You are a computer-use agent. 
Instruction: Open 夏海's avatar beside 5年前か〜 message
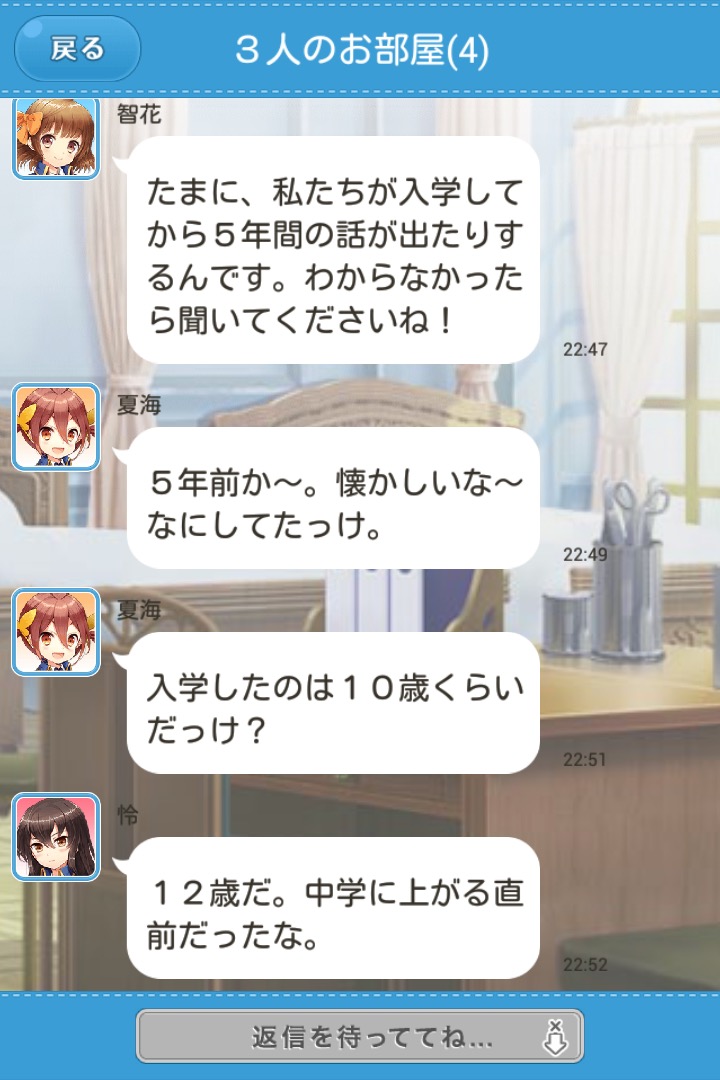click(56, 427)
